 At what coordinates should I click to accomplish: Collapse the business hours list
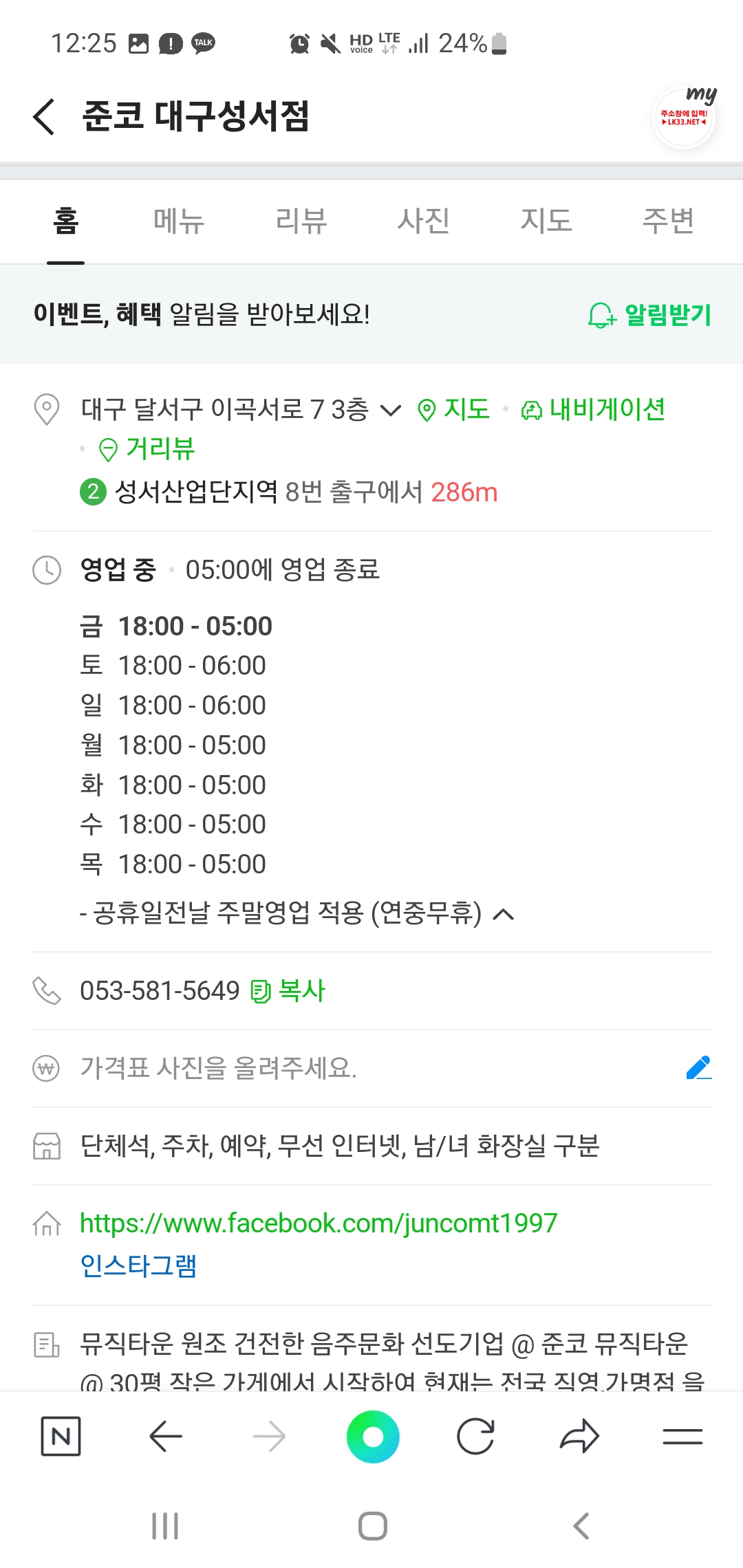tap(504, 914)
